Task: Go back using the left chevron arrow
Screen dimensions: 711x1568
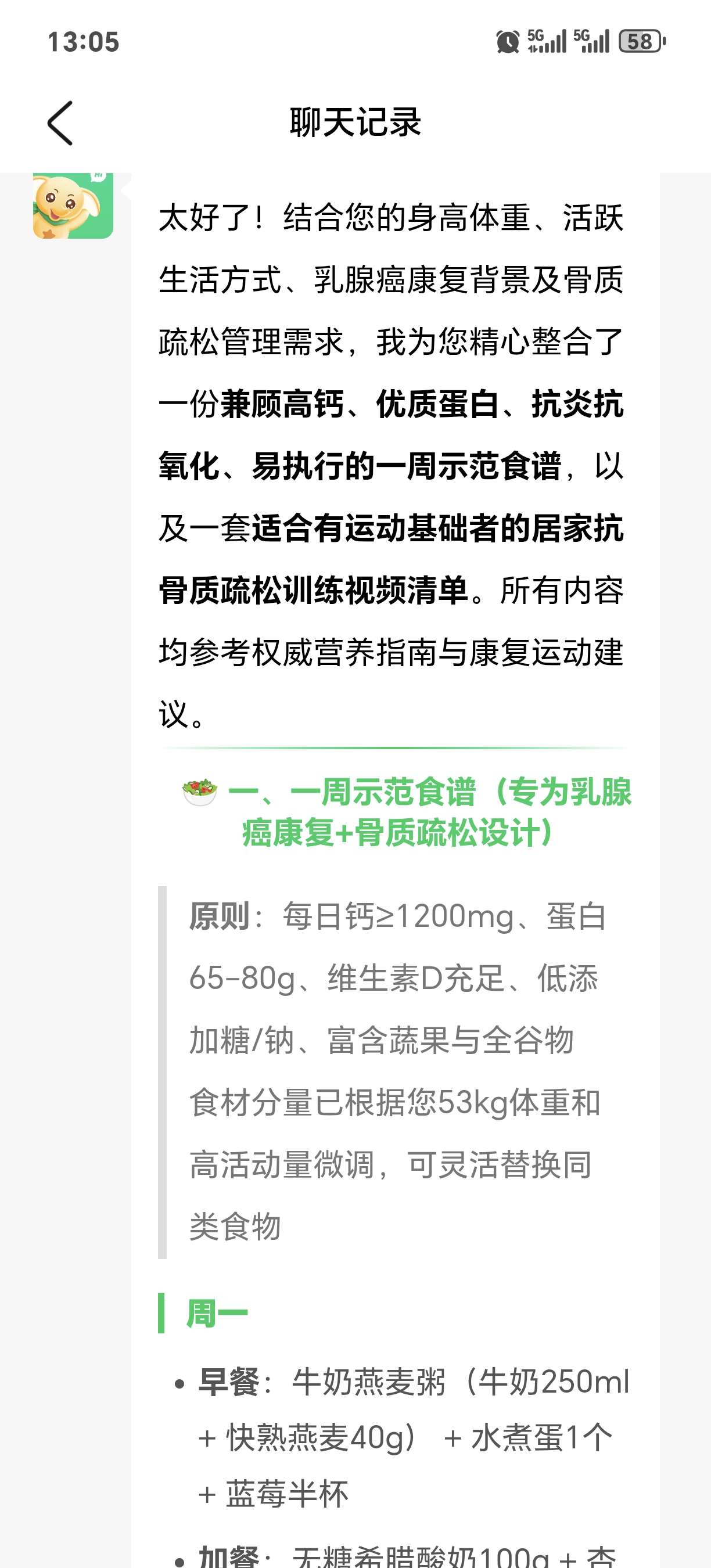Action: 58,121
